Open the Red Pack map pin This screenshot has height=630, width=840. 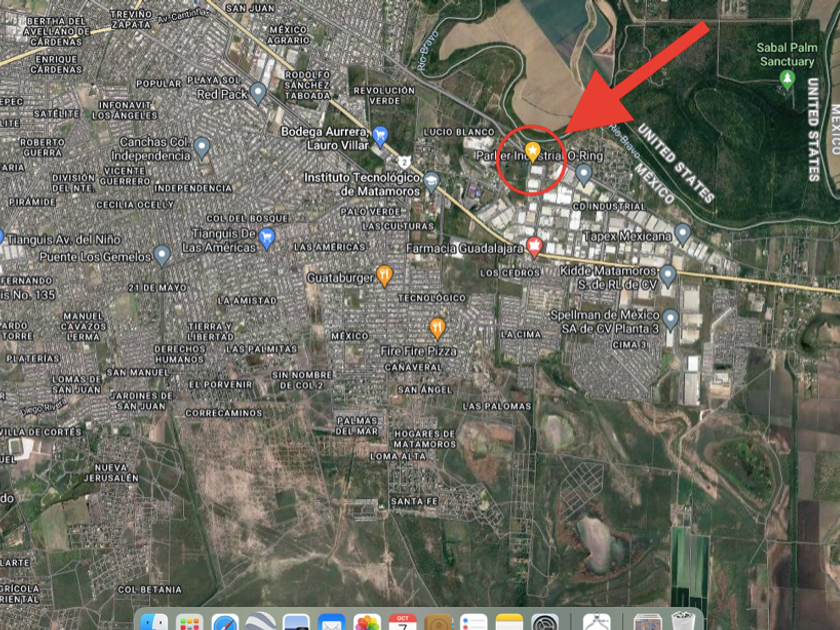tap(258, 93)
